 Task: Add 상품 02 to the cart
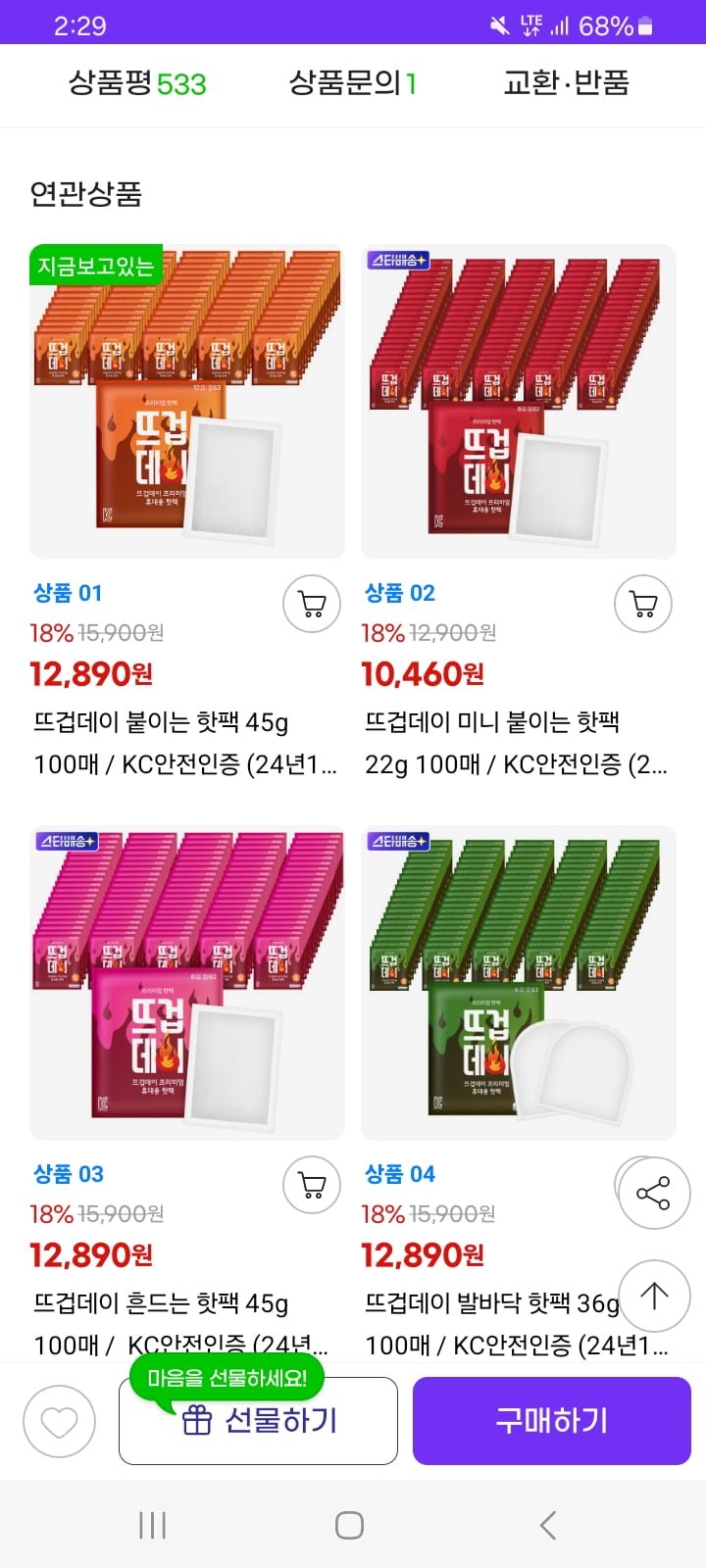click(643, 604)
